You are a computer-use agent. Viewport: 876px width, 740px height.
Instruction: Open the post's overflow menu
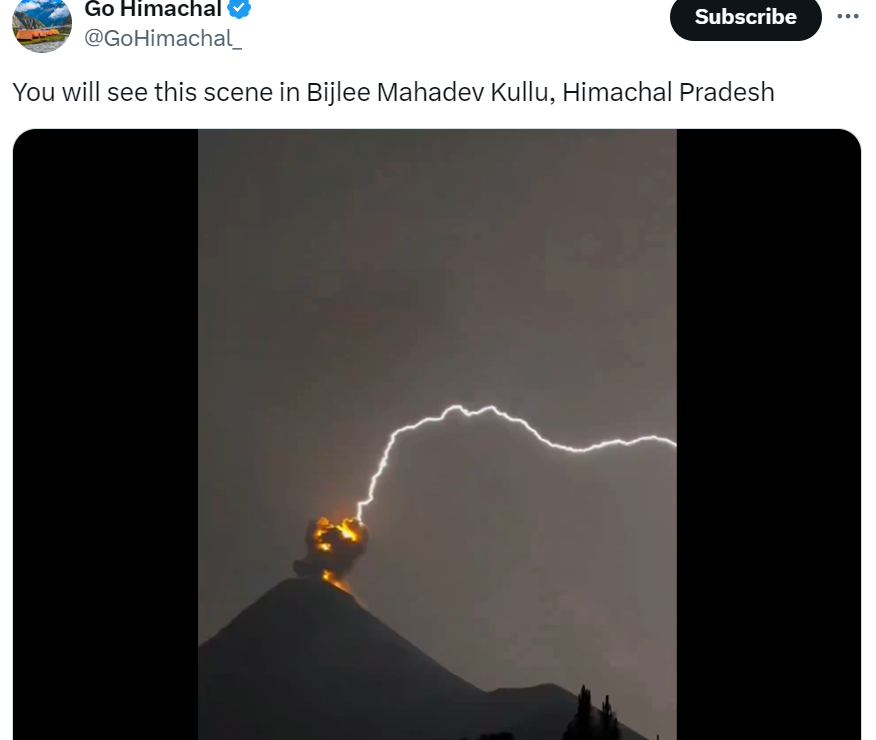tap(848, 16)
